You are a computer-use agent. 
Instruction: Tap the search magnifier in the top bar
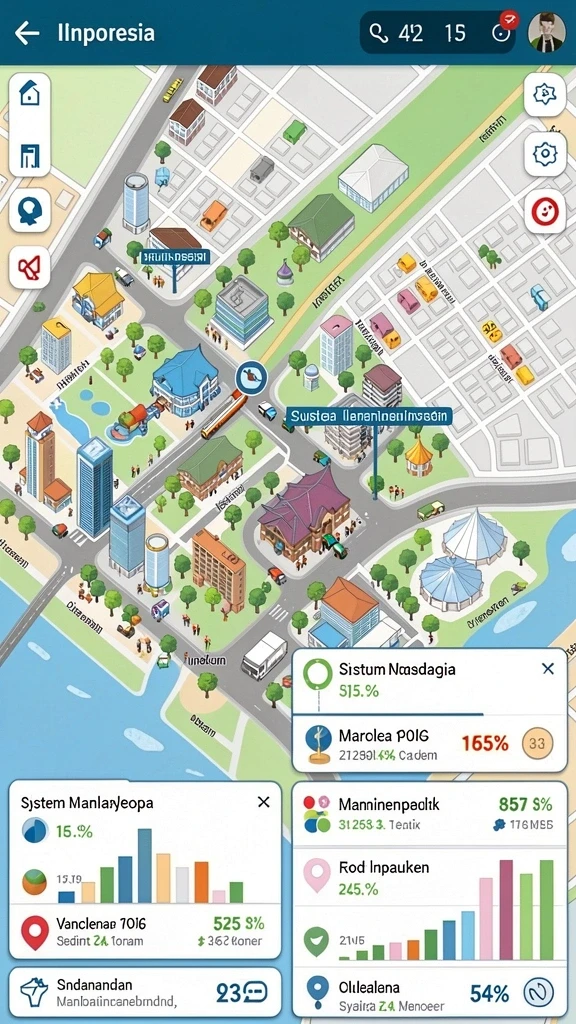coord(379,33)
